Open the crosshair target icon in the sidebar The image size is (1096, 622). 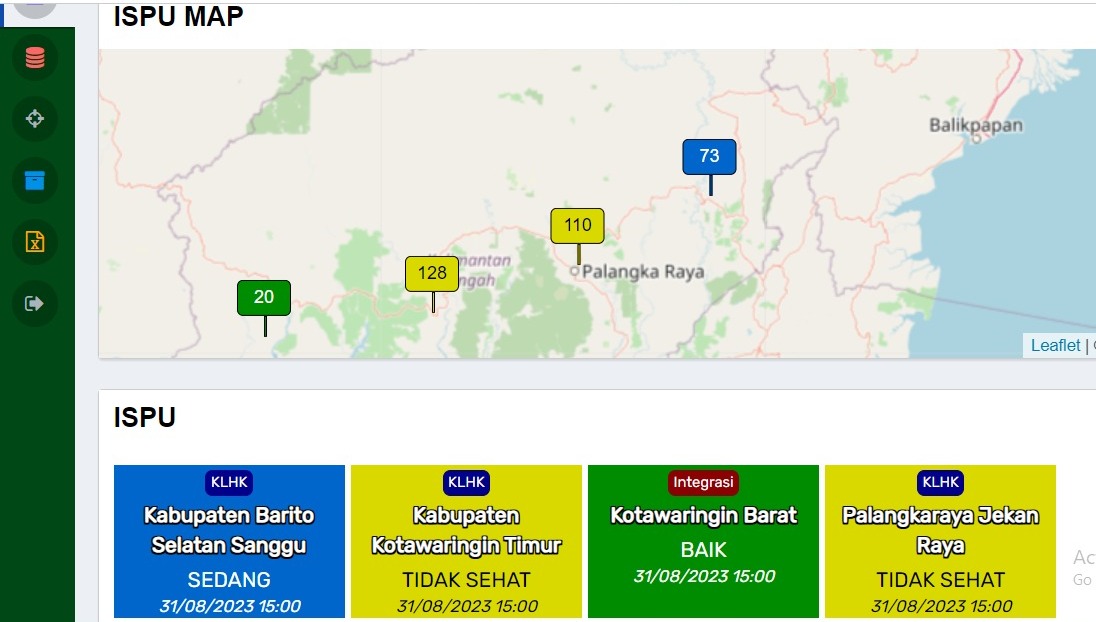point(35,119)
